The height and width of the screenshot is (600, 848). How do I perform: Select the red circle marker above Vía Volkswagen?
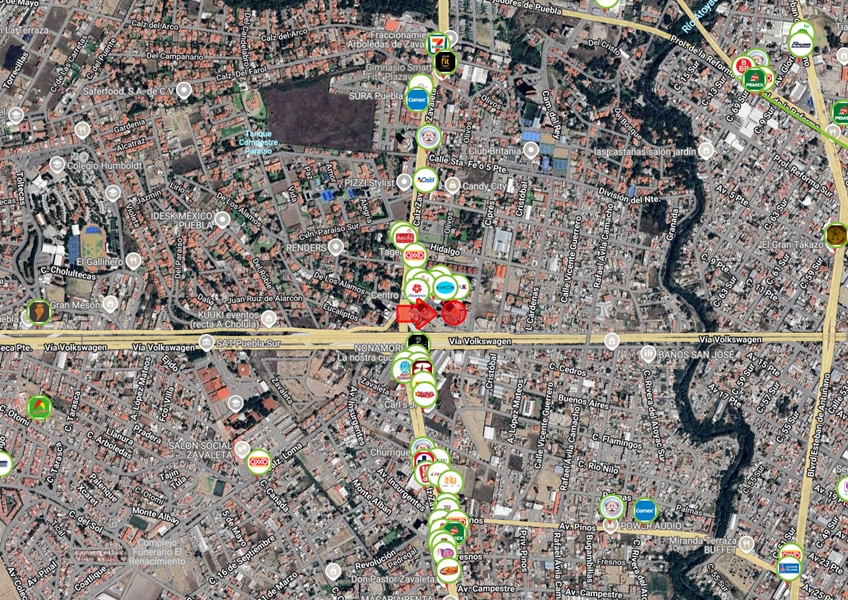tap(454, 314)
